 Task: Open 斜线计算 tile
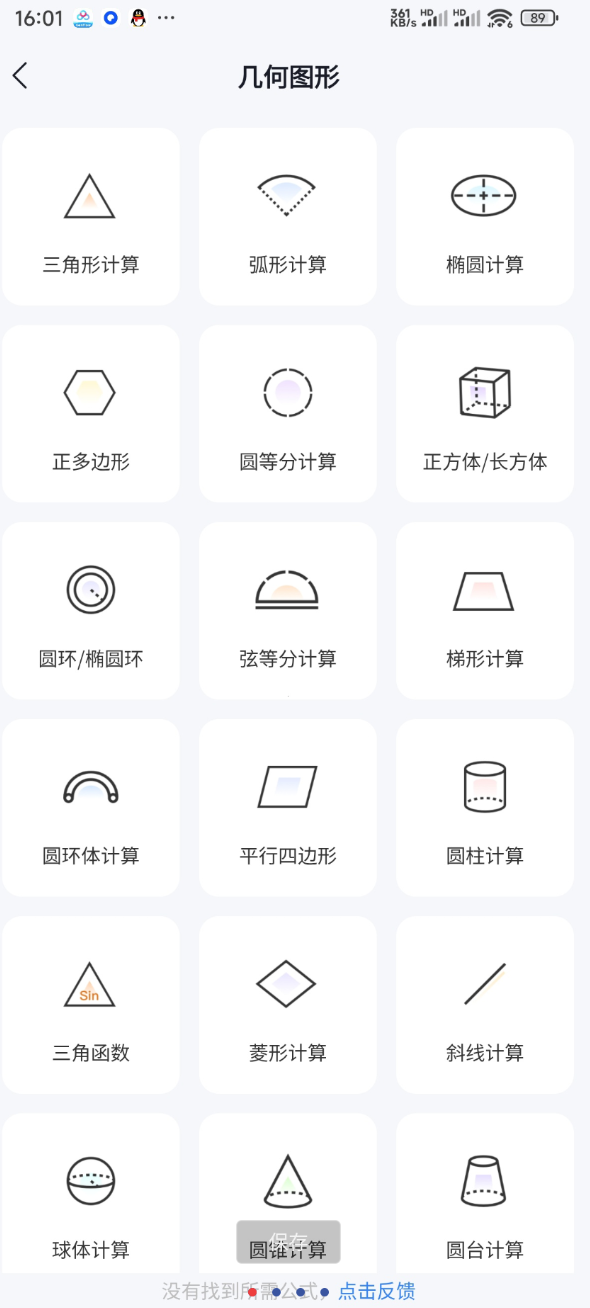coord(485,1005)
